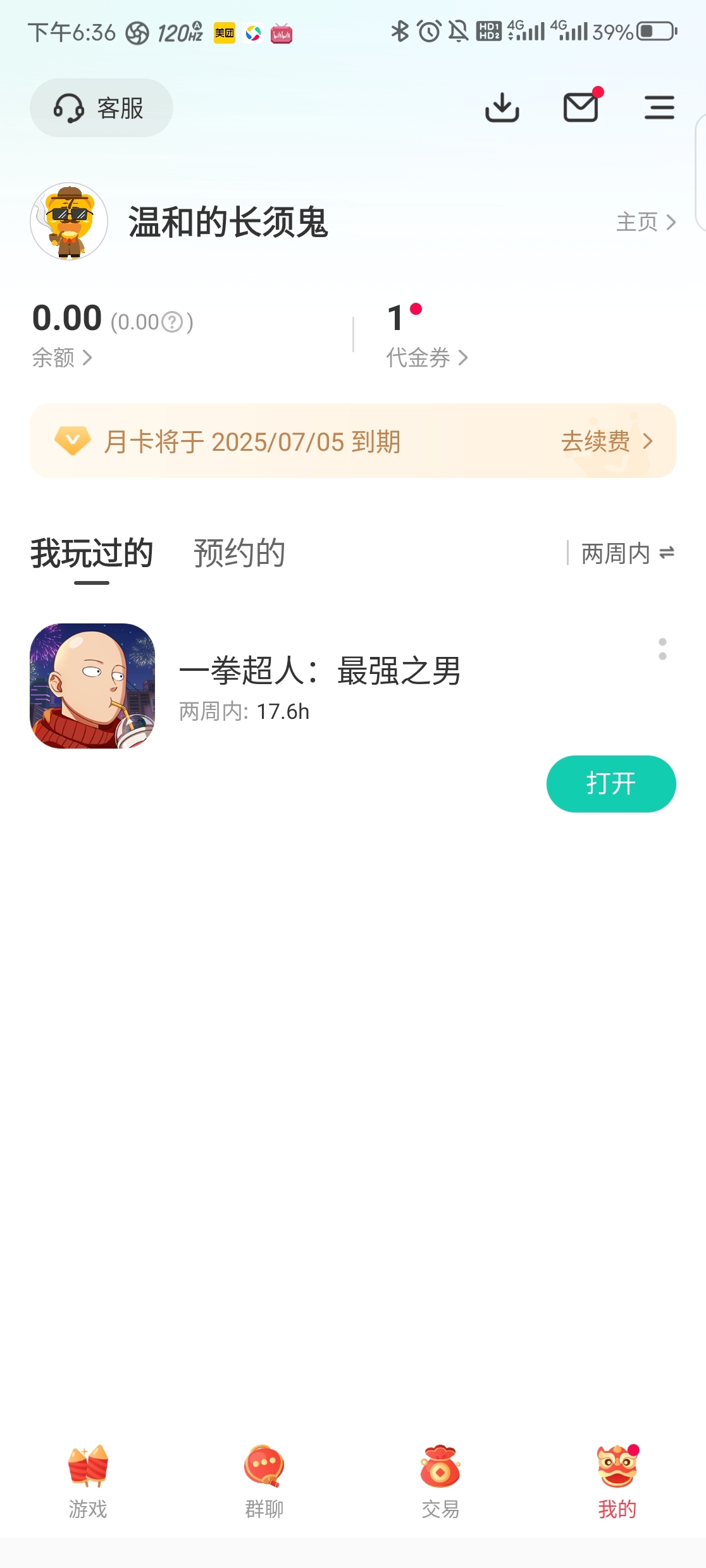Go to 主页 profile homepage

pyautogui.click(x=646, y=222)
